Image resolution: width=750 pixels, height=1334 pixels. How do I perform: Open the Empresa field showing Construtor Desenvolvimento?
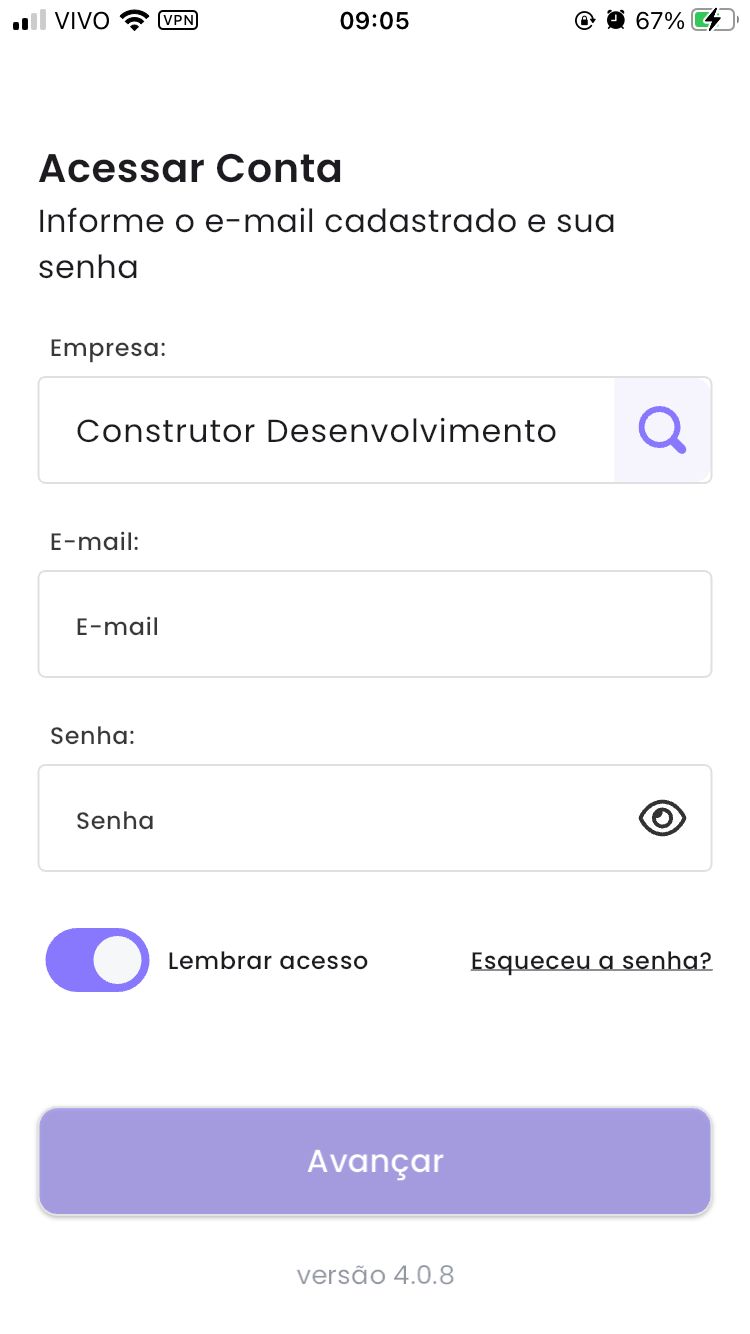[327, 430]
